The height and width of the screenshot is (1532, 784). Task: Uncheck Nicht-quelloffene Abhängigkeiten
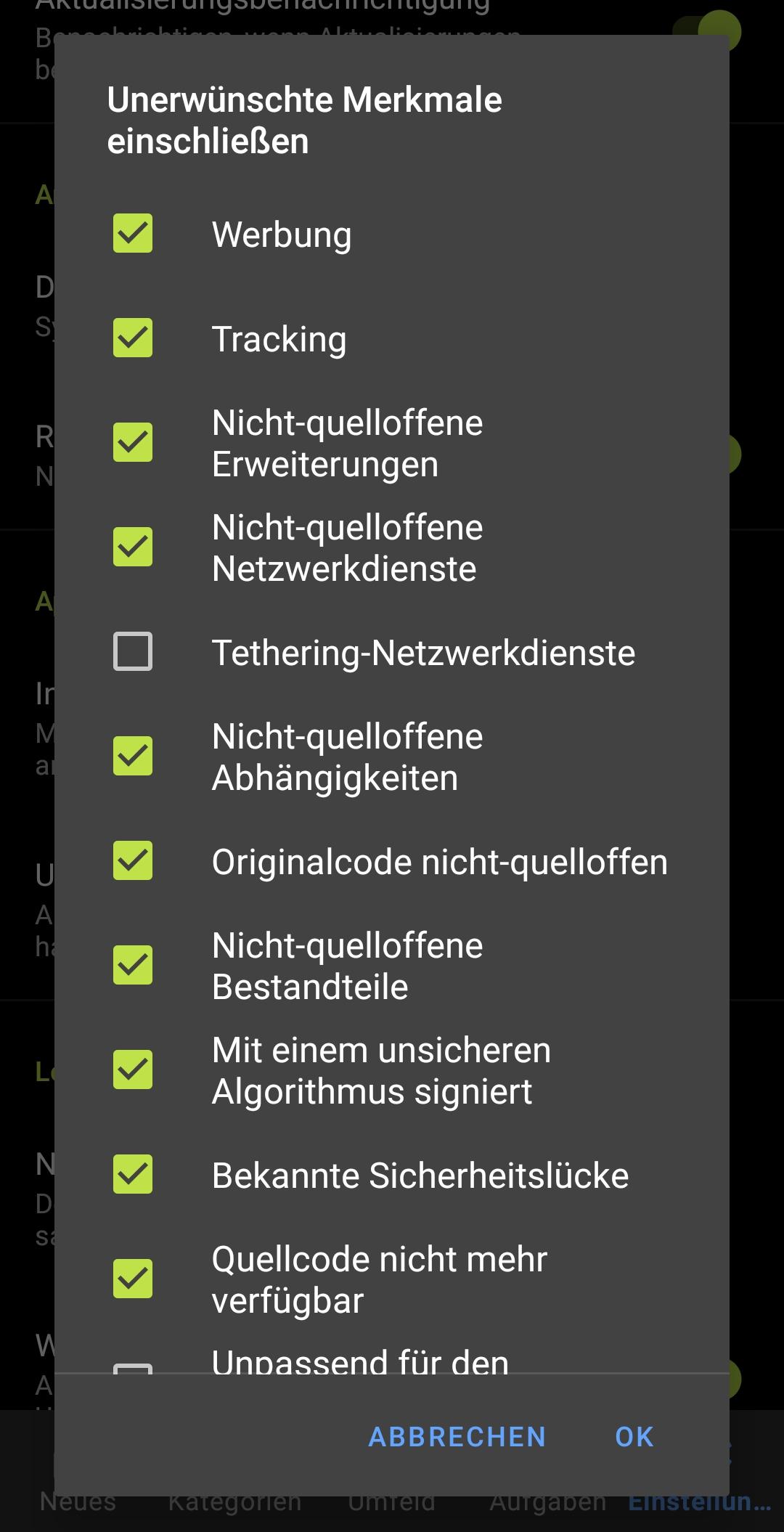(x=133, y=756)
